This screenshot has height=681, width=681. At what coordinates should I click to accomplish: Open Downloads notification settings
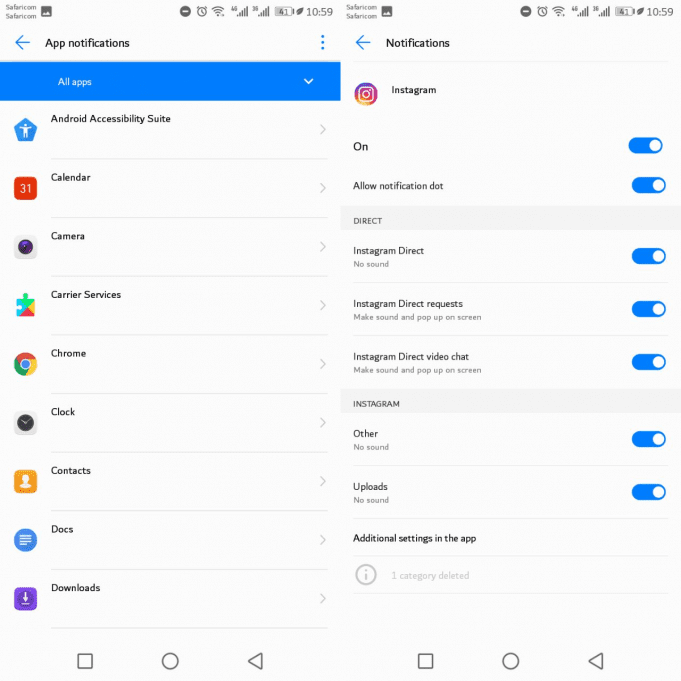coord(170,598)
